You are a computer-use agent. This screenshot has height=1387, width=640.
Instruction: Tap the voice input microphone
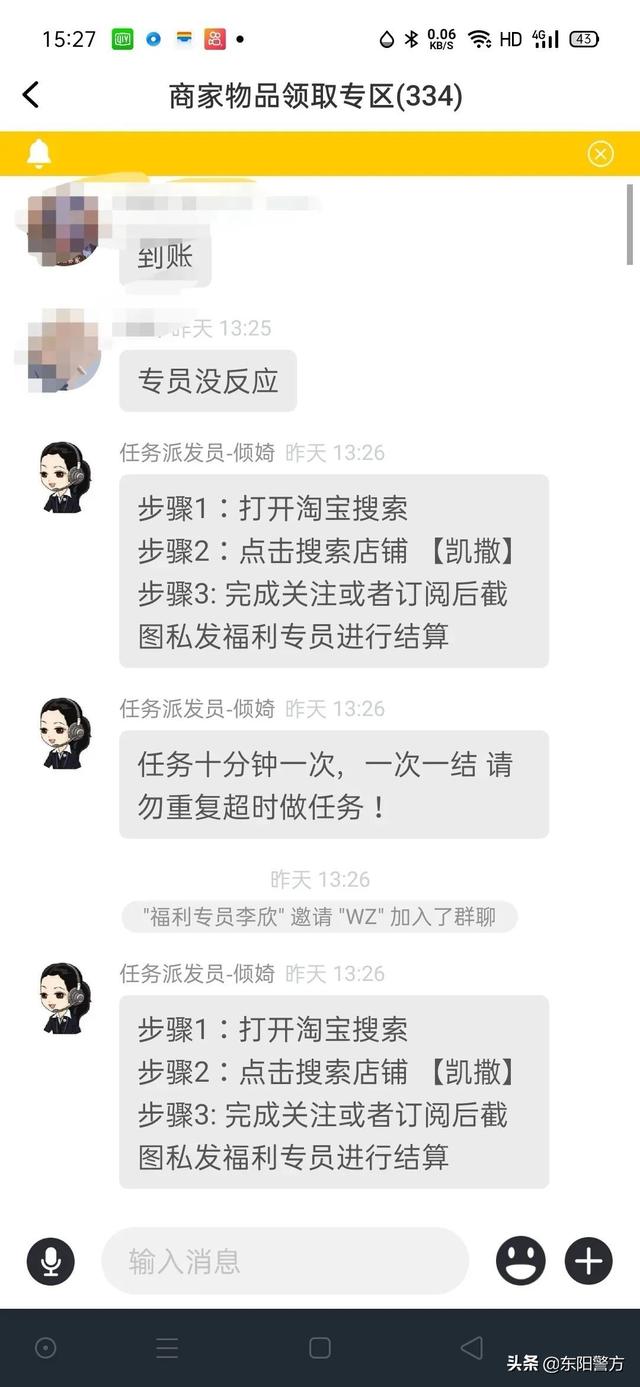(x=50, y=1261)
